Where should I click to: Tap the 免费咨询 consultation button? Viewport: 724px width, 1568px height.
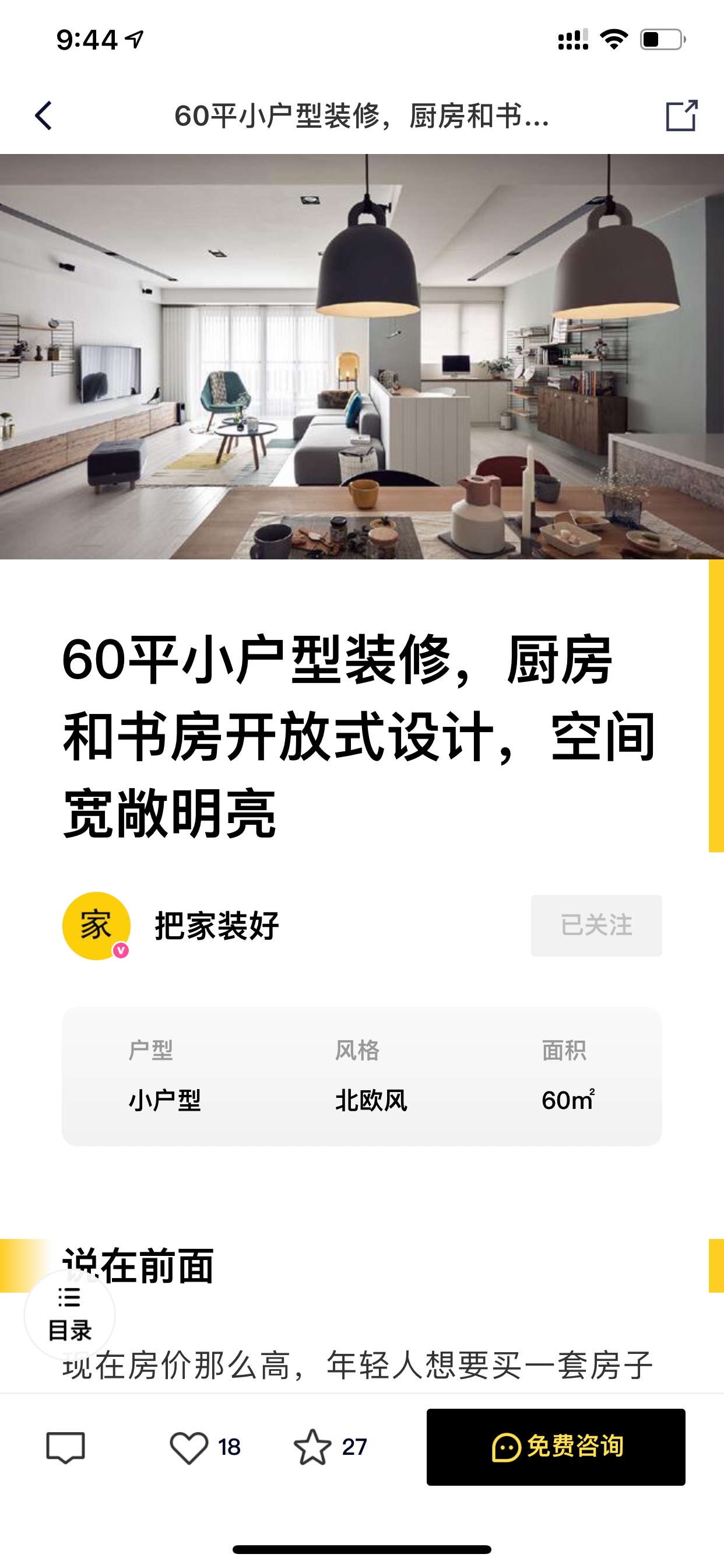click(x=556, y=1447)
